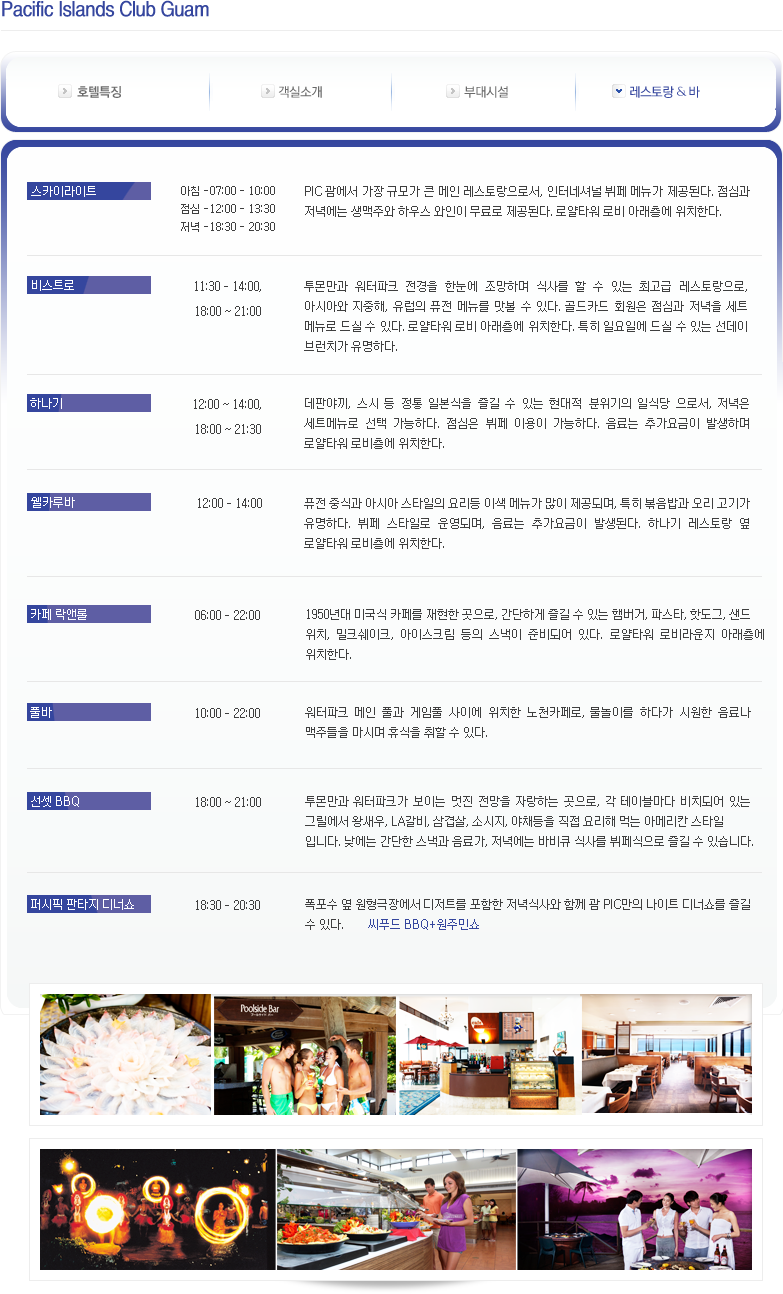Switch to the 호텔특징 tab

click(98, 92)
